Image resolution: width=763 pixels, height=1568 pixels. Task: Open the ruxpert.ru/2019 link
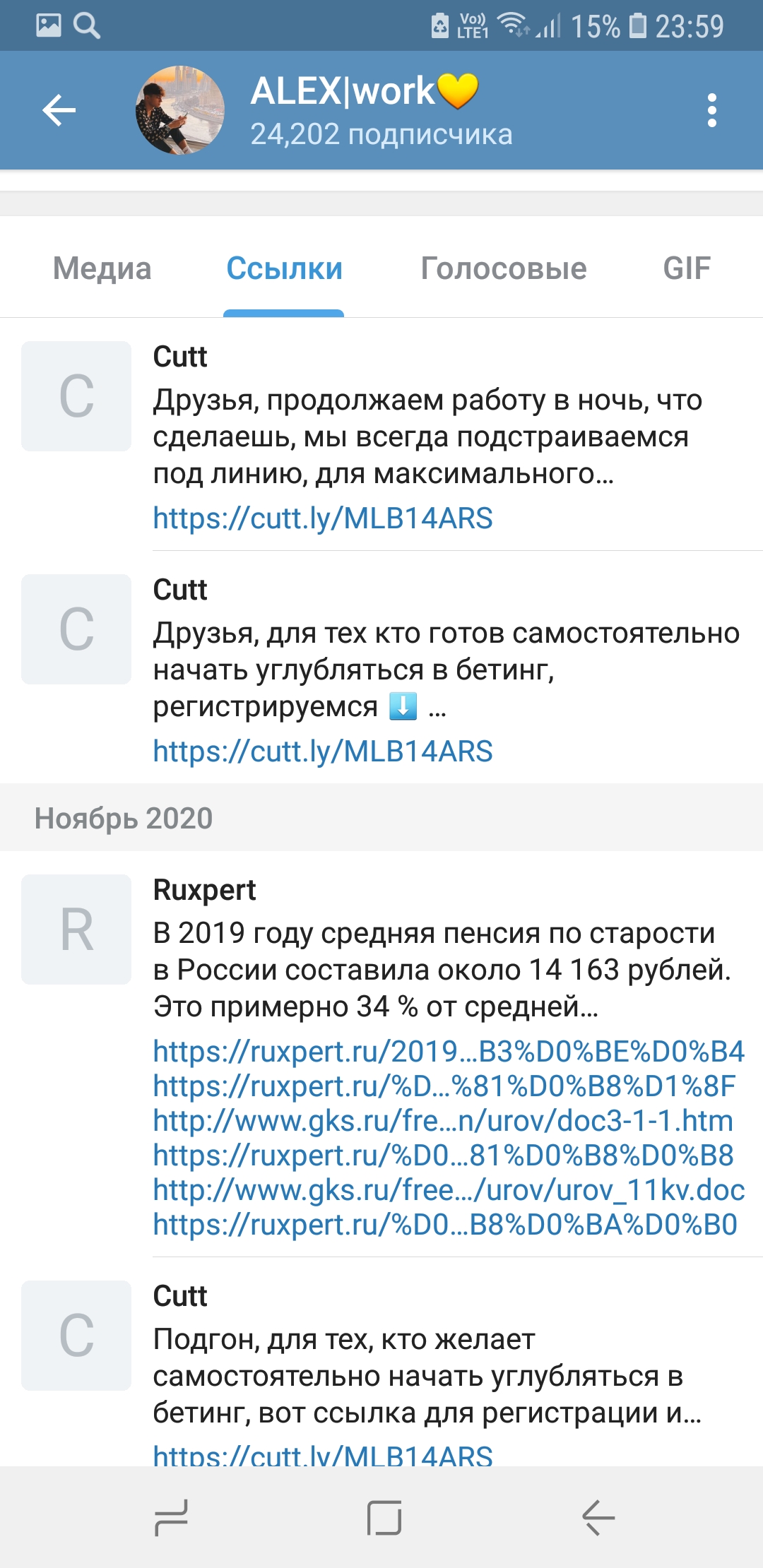(449, 1052)
